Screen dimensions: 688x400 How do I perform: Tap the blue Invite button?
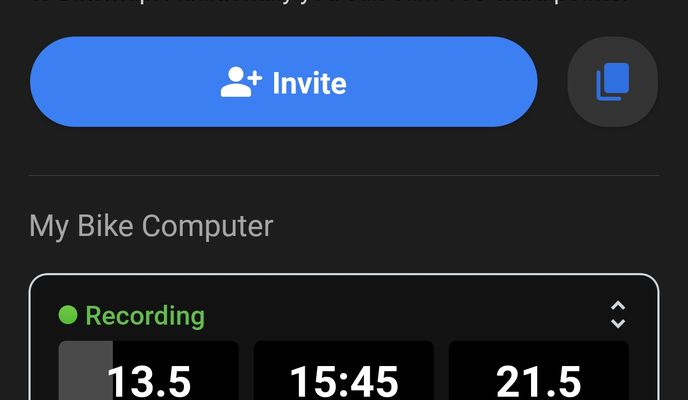tap(283, 82)
